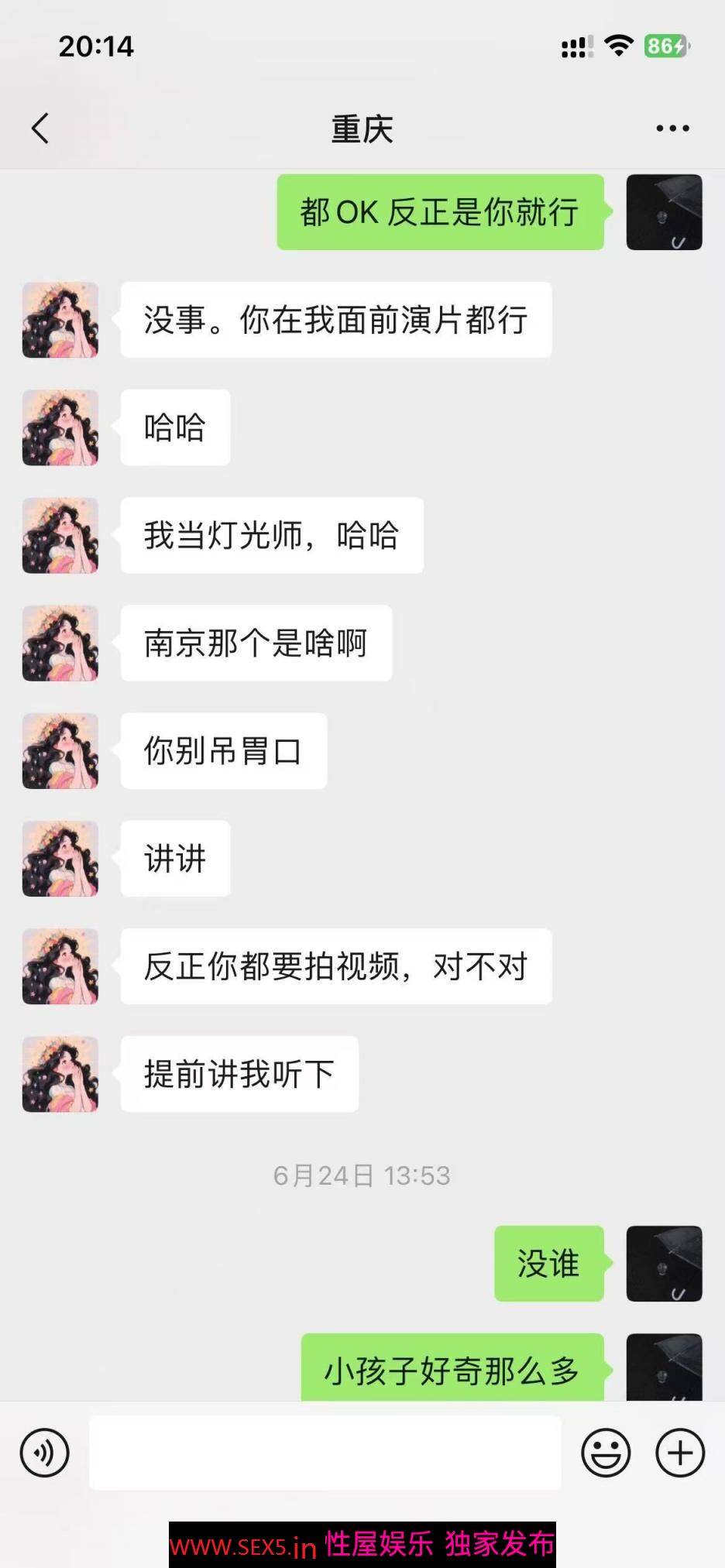This screenshot has height=1568, width=725.
Task: Open contact avatar beside 讲讲 message
Action: pyautogui.click(x=60, y=859)
